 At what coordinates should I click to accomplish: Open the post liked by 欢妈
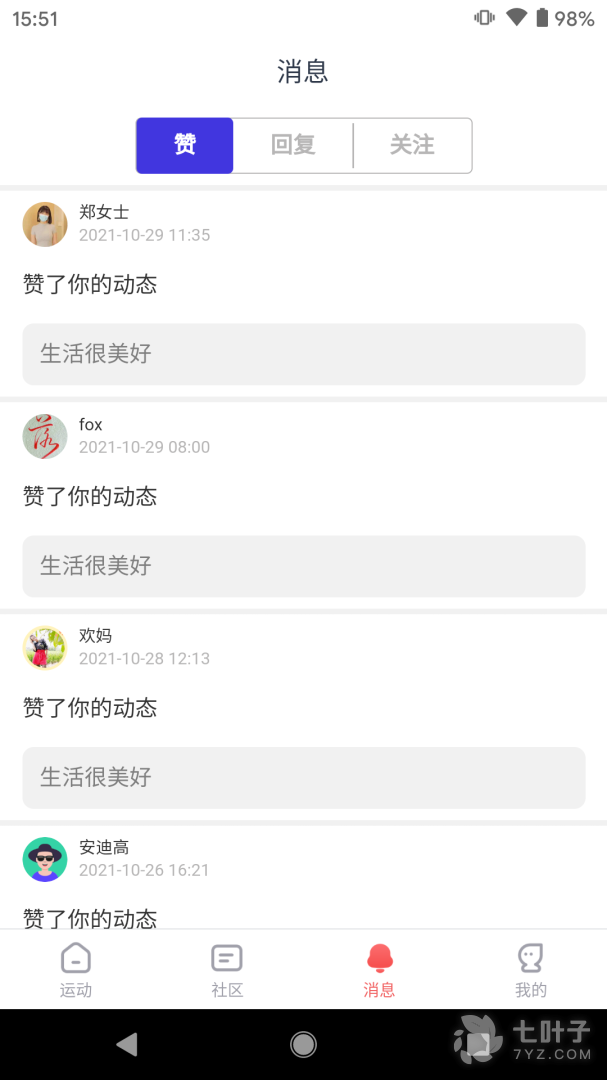coord(303,778)
